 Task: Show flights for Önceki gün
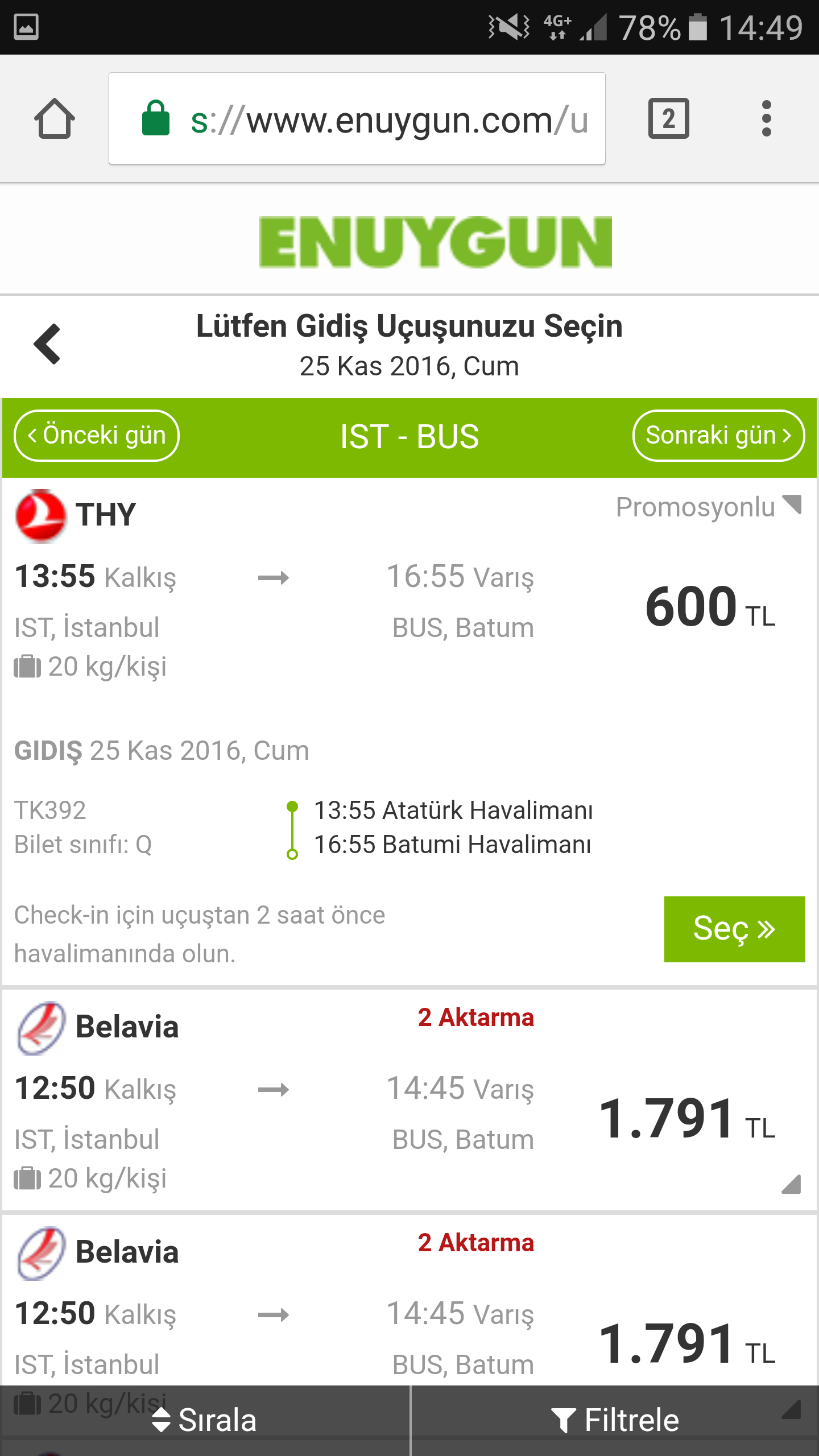(97, 436)
